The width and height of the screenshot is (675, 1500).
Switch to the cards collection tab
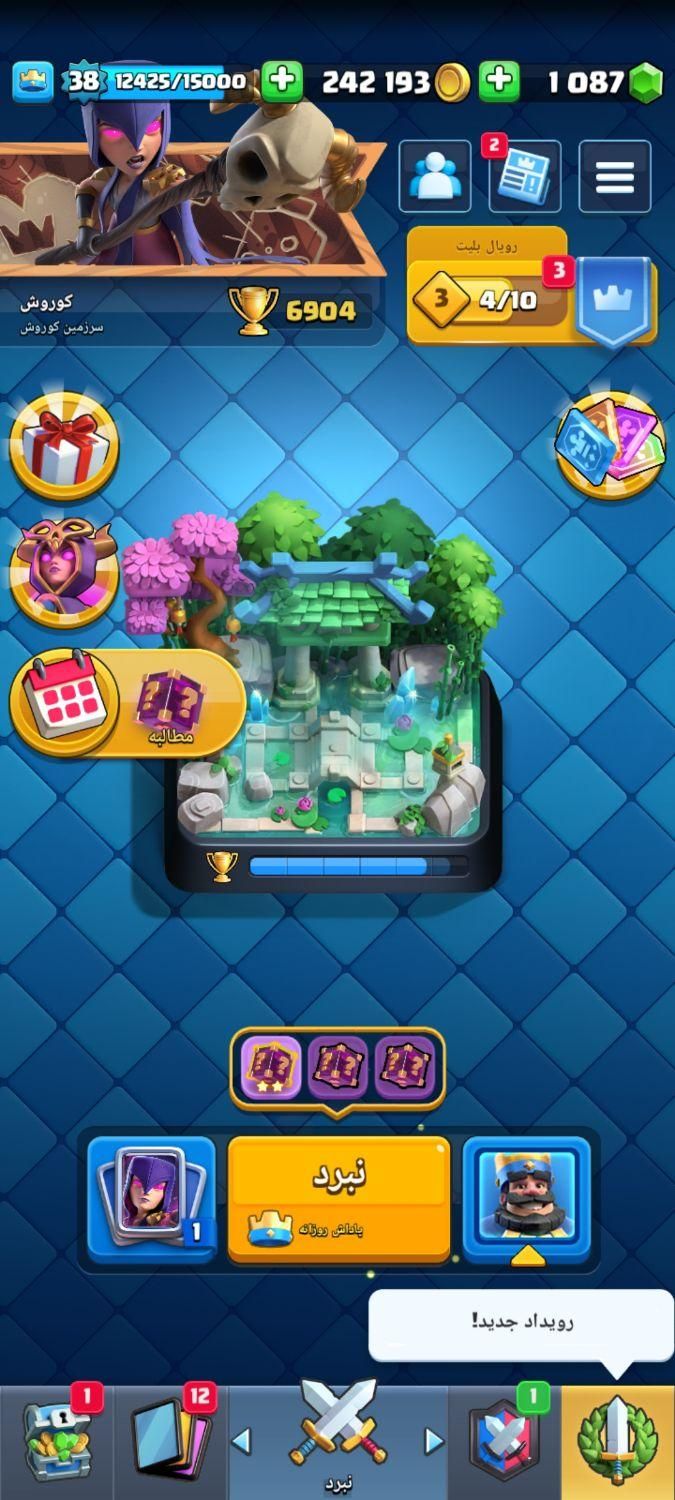170,1440
